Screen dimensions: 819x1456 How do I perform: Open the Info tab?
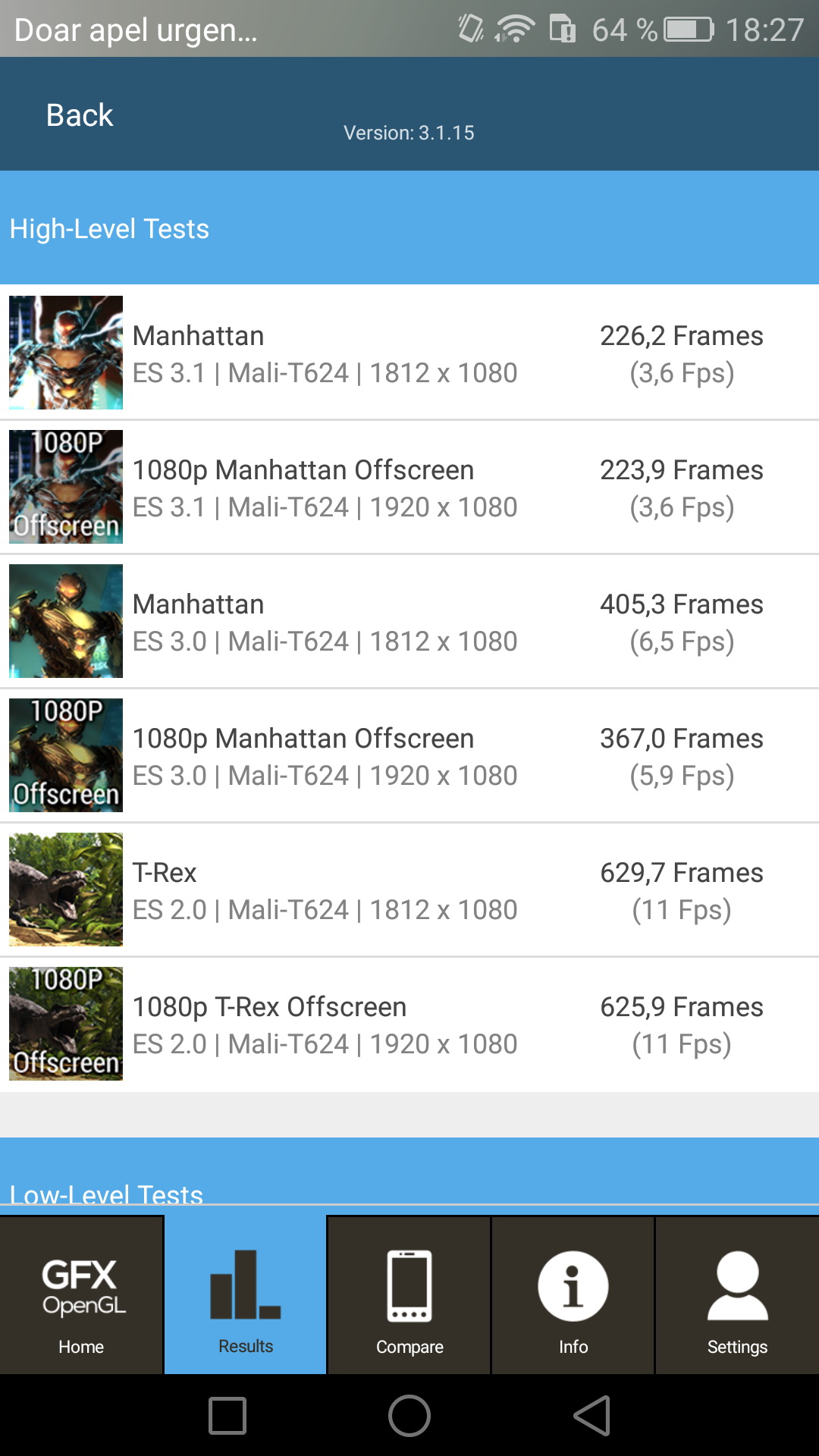coord(573,1297)
